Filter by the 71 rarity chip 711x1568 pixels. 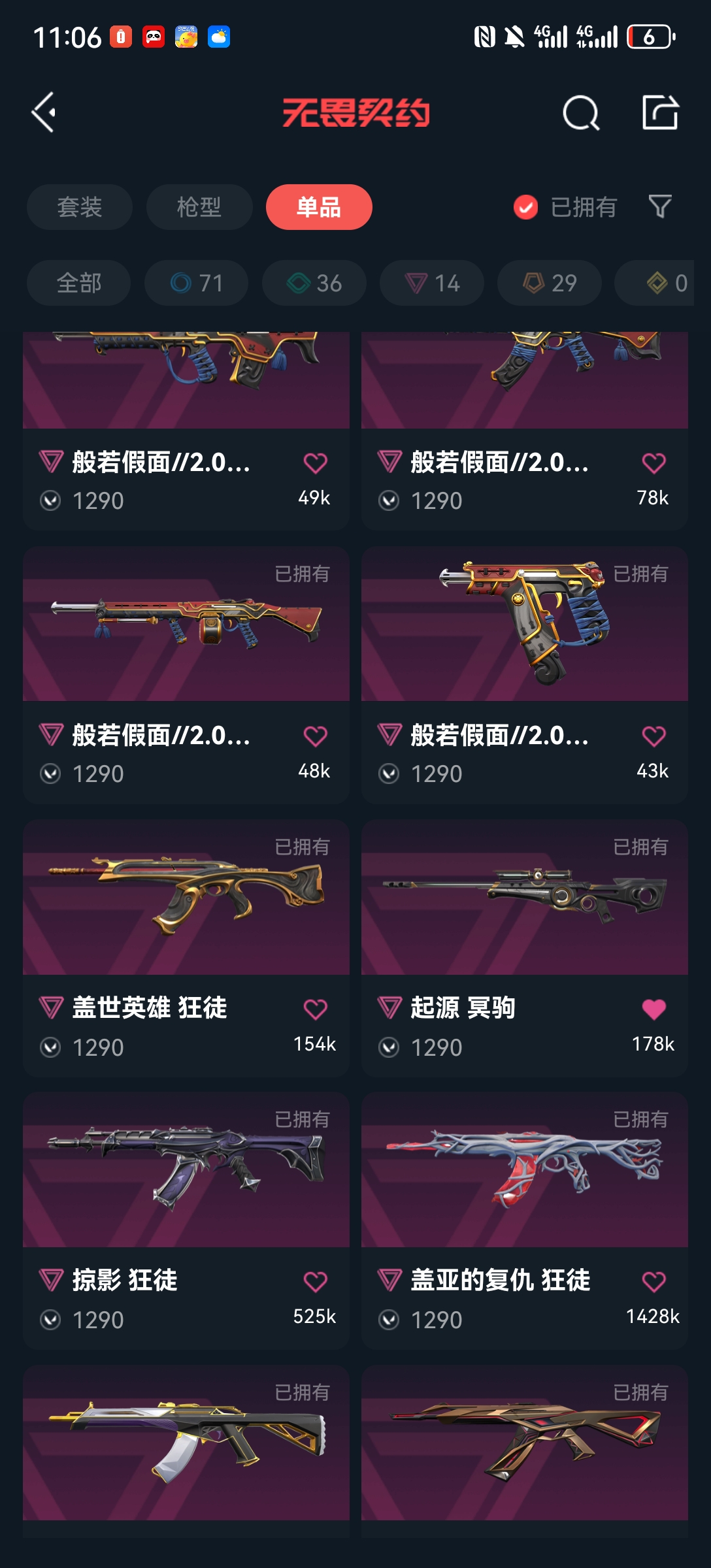(196, 283)
